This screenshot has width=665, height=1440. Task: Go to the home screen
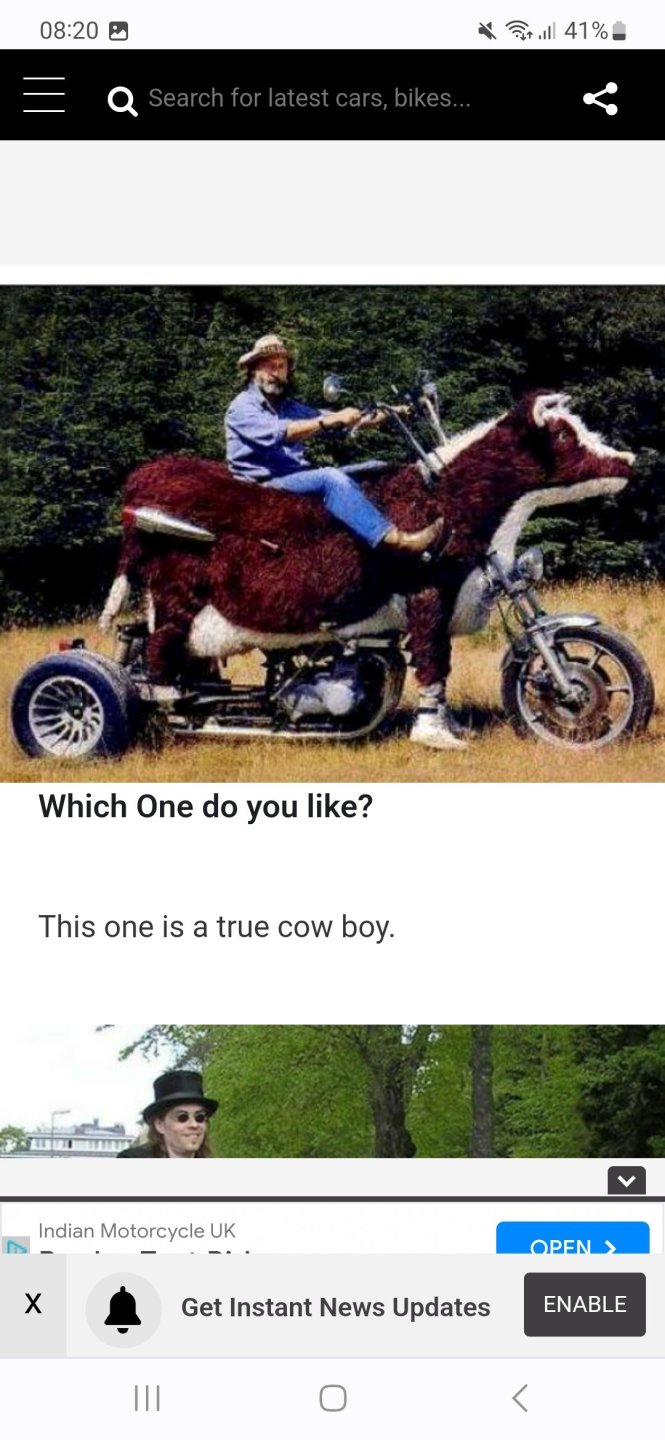pyautogui.click(x=333, y=1397)
